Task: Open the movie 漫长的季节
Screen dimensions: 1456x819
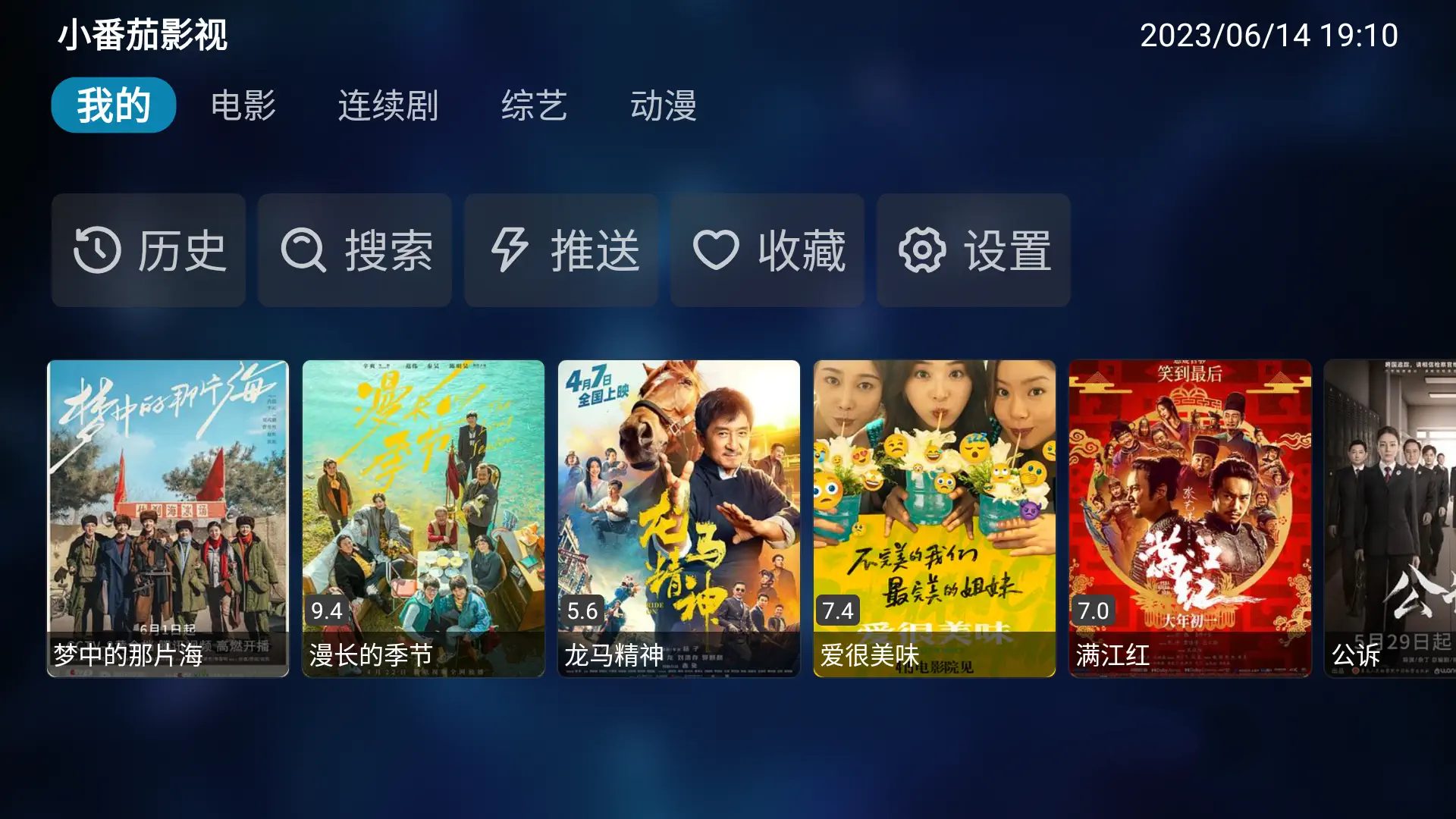Action: coord(423,518)
